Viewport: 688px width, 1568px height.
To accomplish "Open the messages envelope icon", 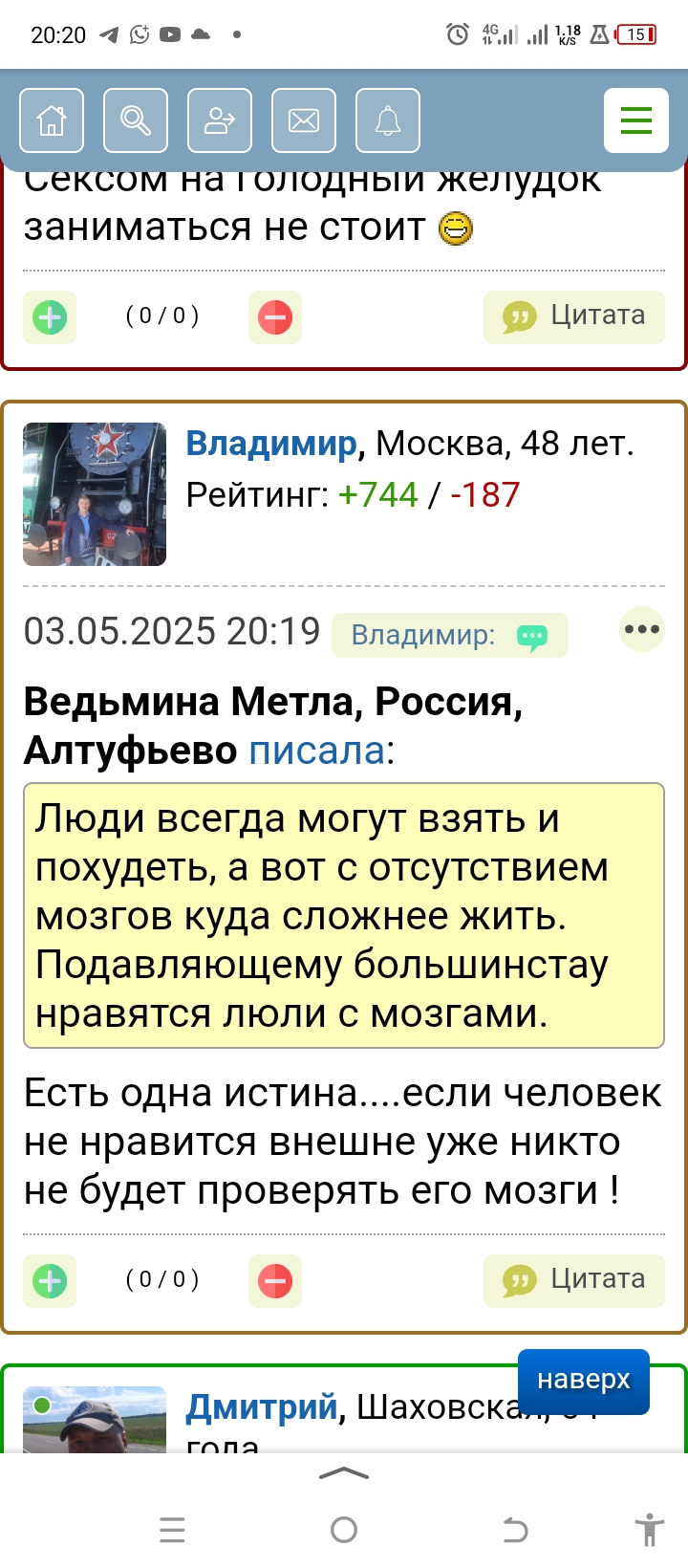I will (x=304, y=120).
